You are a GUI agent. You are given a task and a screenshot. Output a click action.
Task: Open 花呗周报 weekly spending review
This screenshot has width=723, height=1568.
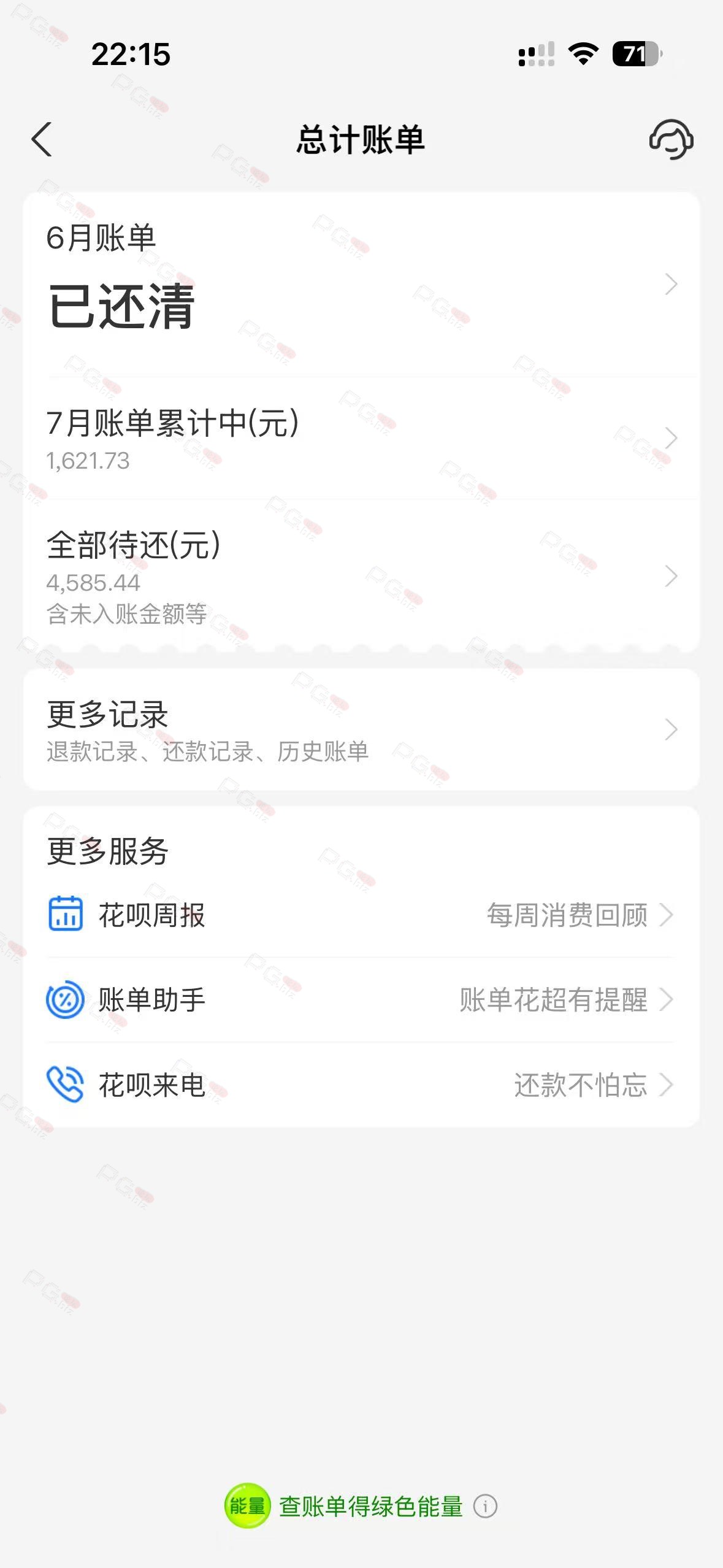361,915
